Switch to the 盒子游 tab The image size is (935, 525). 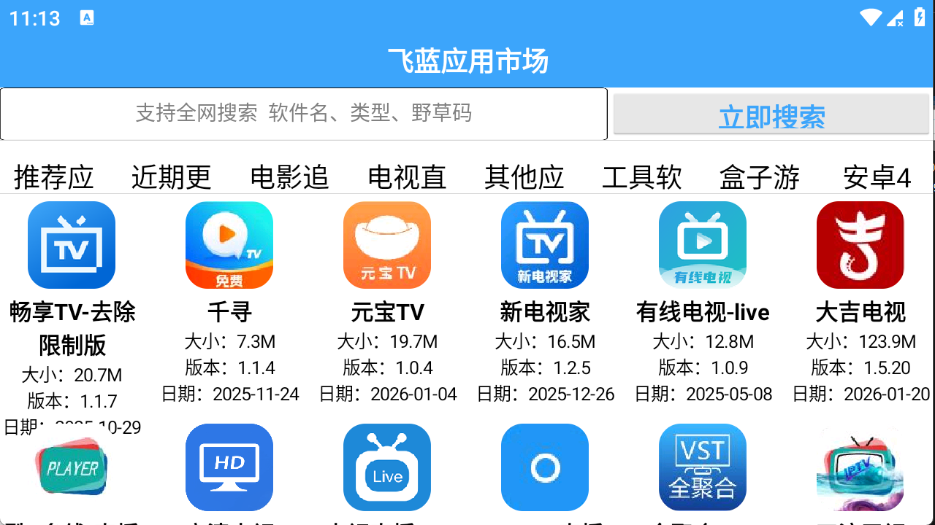tap(759, 177)
